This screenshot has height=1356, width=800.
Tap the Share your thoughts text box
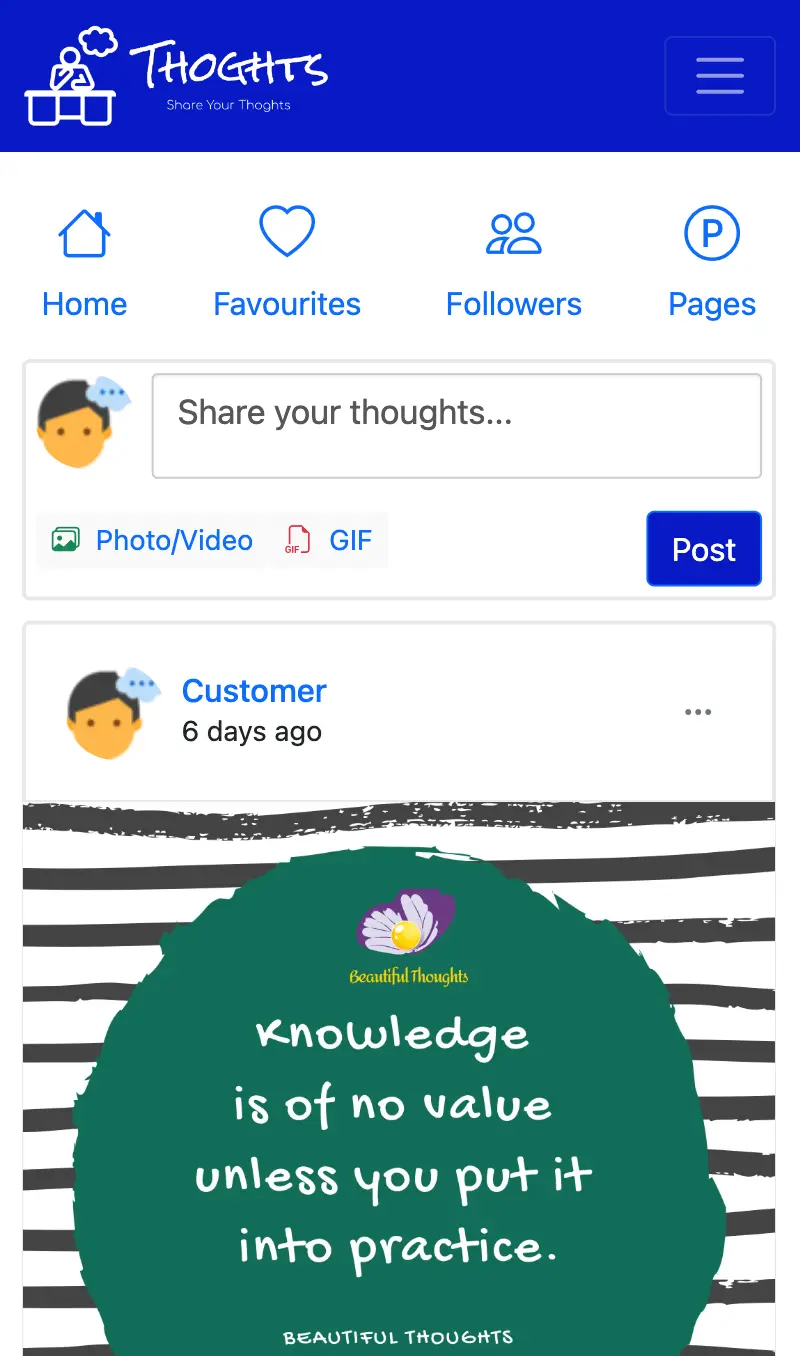click(x=456, y=426)
